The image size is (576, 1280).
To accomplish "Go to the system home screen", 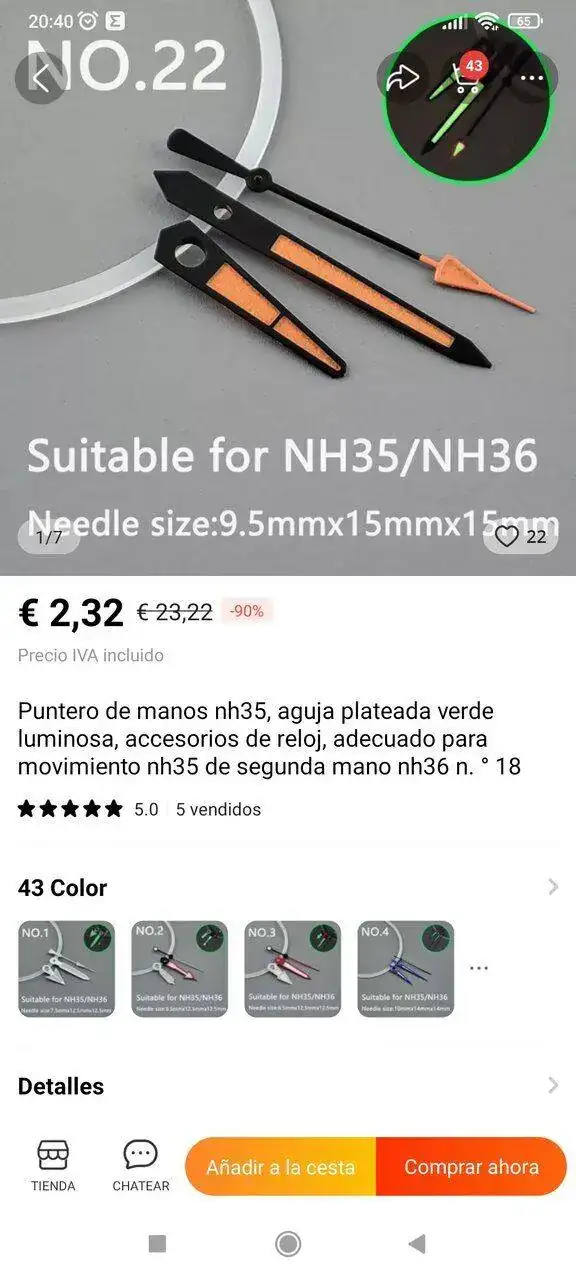I will pos(288,1243).
